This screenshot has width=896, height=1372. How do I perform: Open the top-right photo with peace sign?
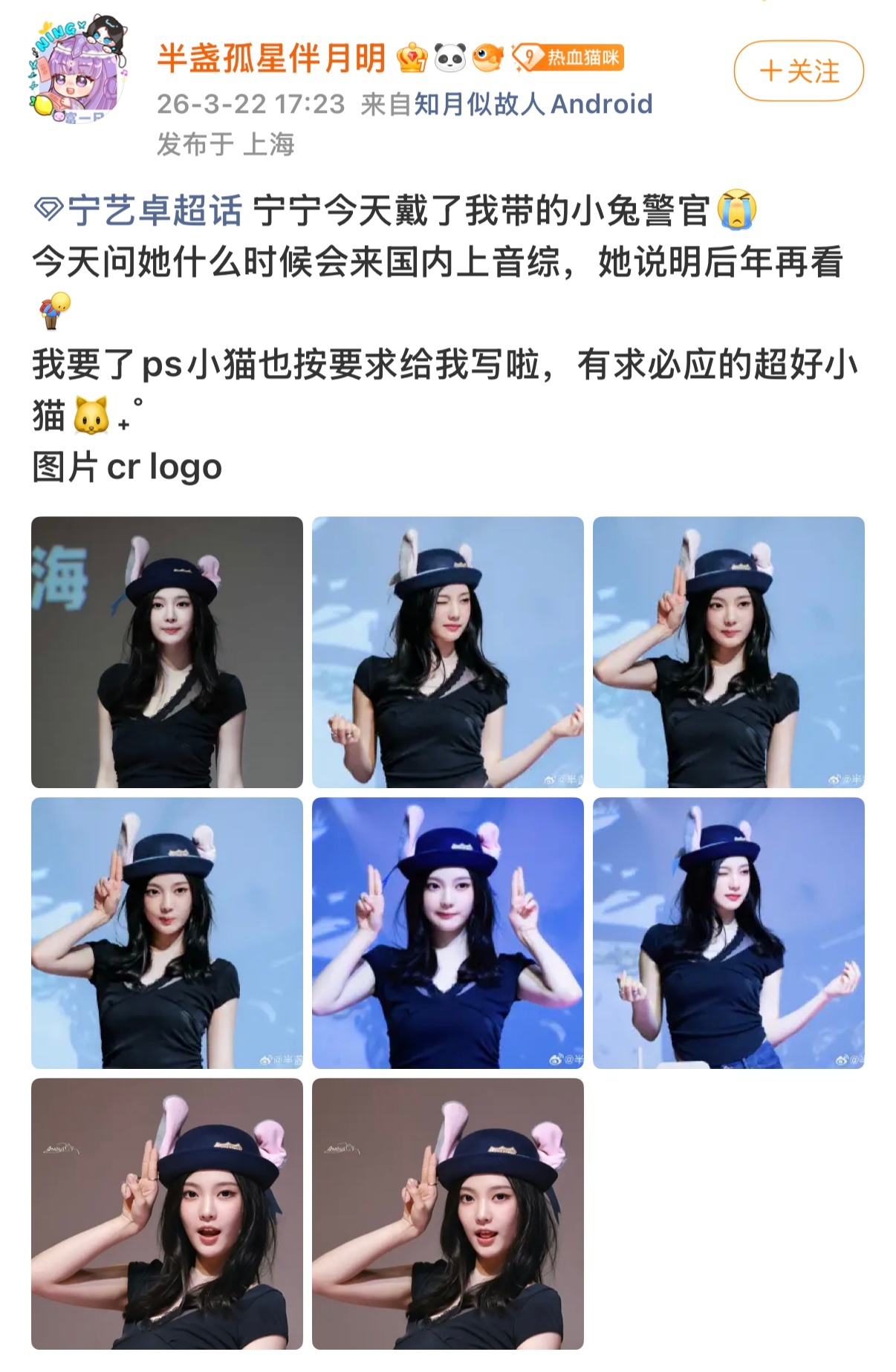tap(730, 652)
